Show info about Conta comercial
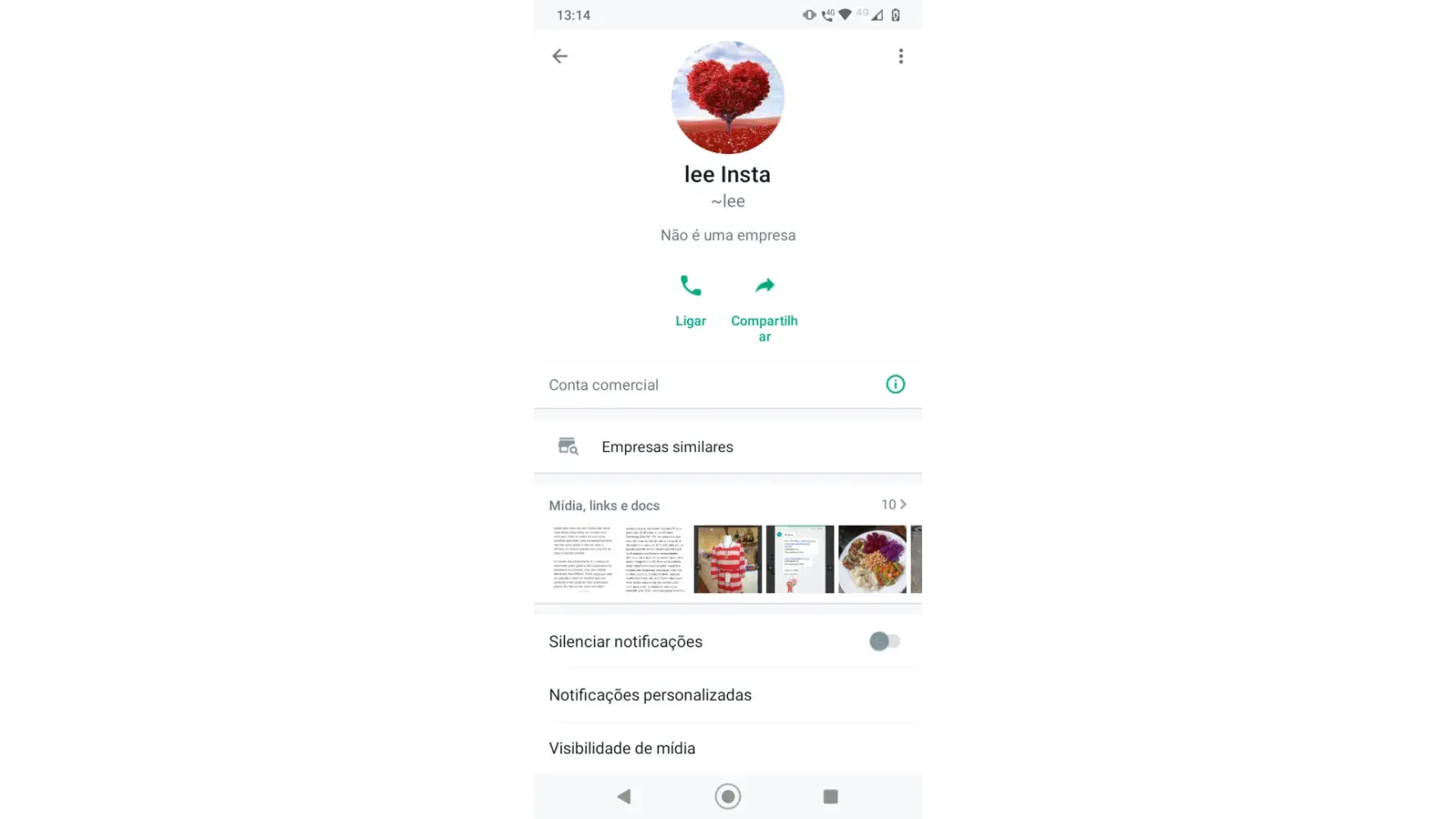 pos(895,384)
